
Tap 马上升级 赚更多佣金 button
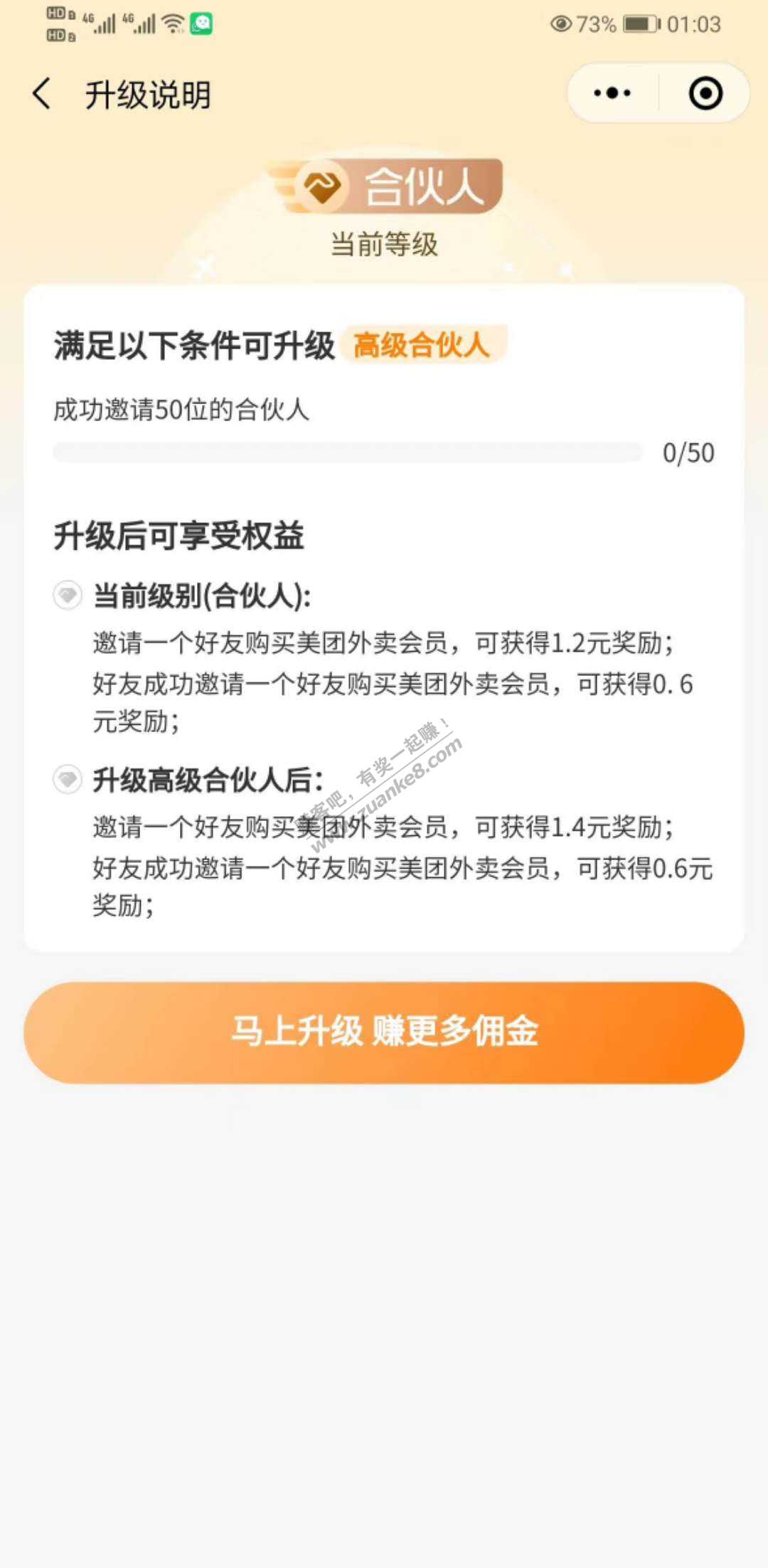pyautogui.click(x=384, y=1032)
